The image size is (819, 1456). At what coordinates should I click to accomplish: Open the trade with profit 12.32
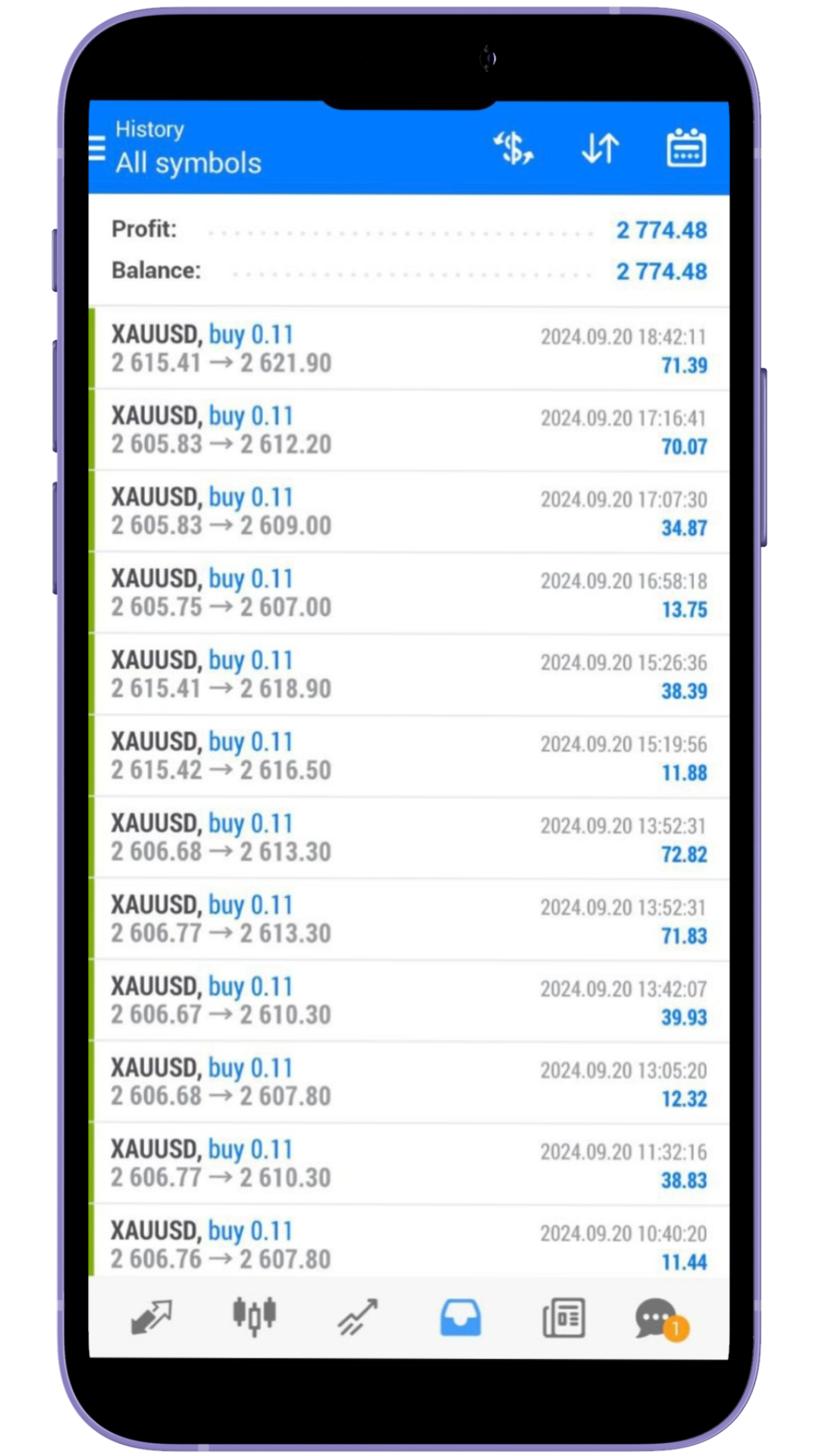coord(409,1082)
